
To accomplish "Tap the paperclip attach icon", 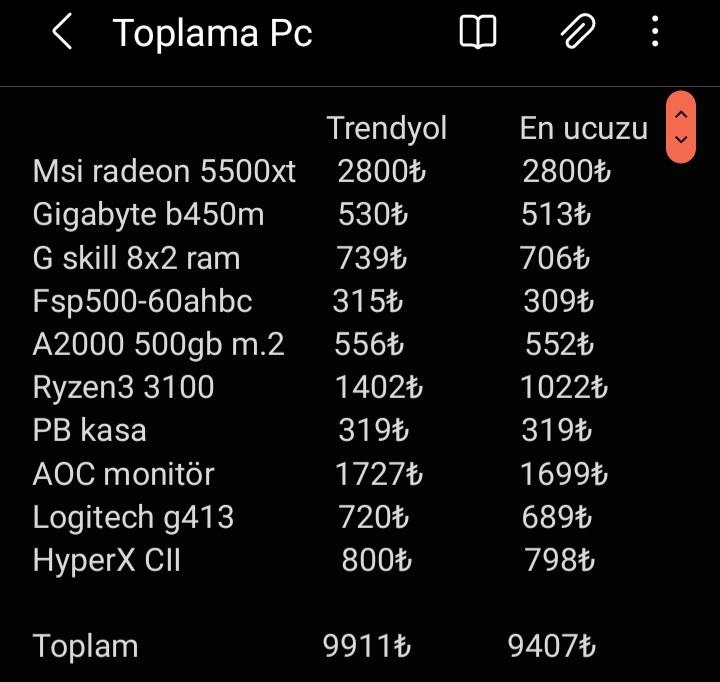I will coord(576,33).
